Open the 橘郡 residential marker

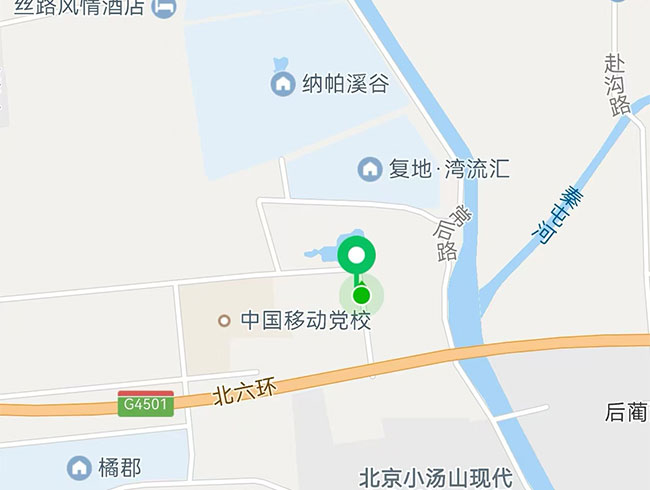pos(79,467)
